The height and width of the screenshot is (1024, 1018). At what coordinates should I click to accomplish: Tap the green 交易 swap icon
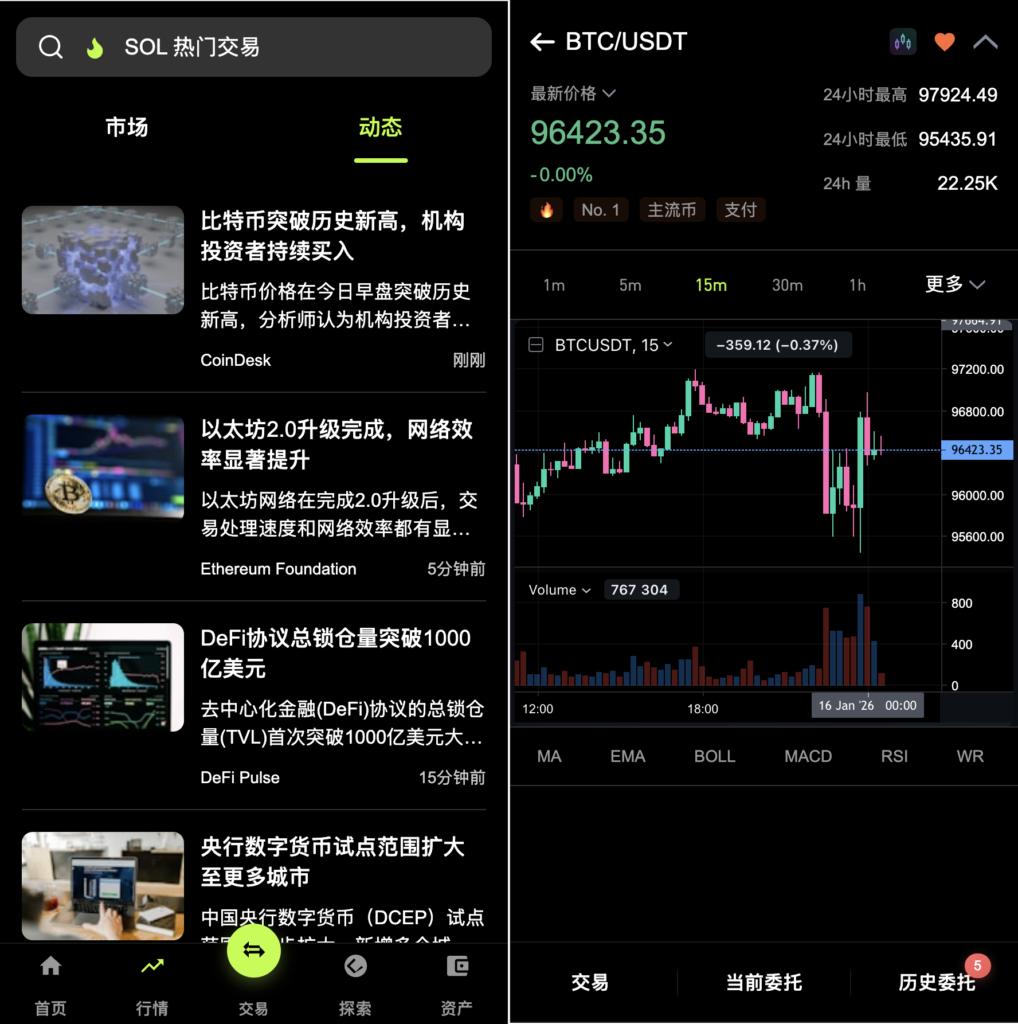click(253, 951)
